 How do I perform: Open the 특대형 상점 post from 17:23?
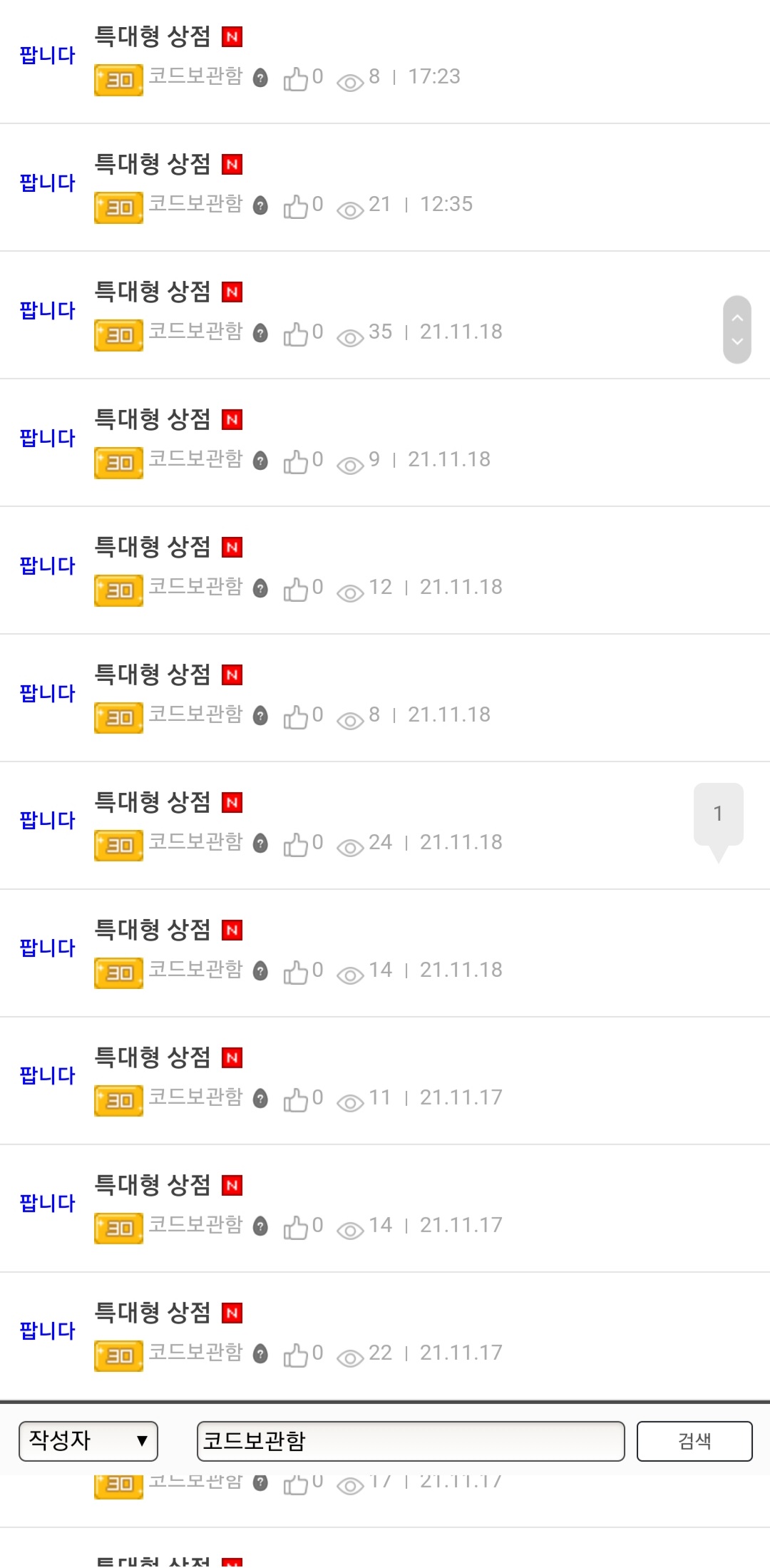click(153, 37)
